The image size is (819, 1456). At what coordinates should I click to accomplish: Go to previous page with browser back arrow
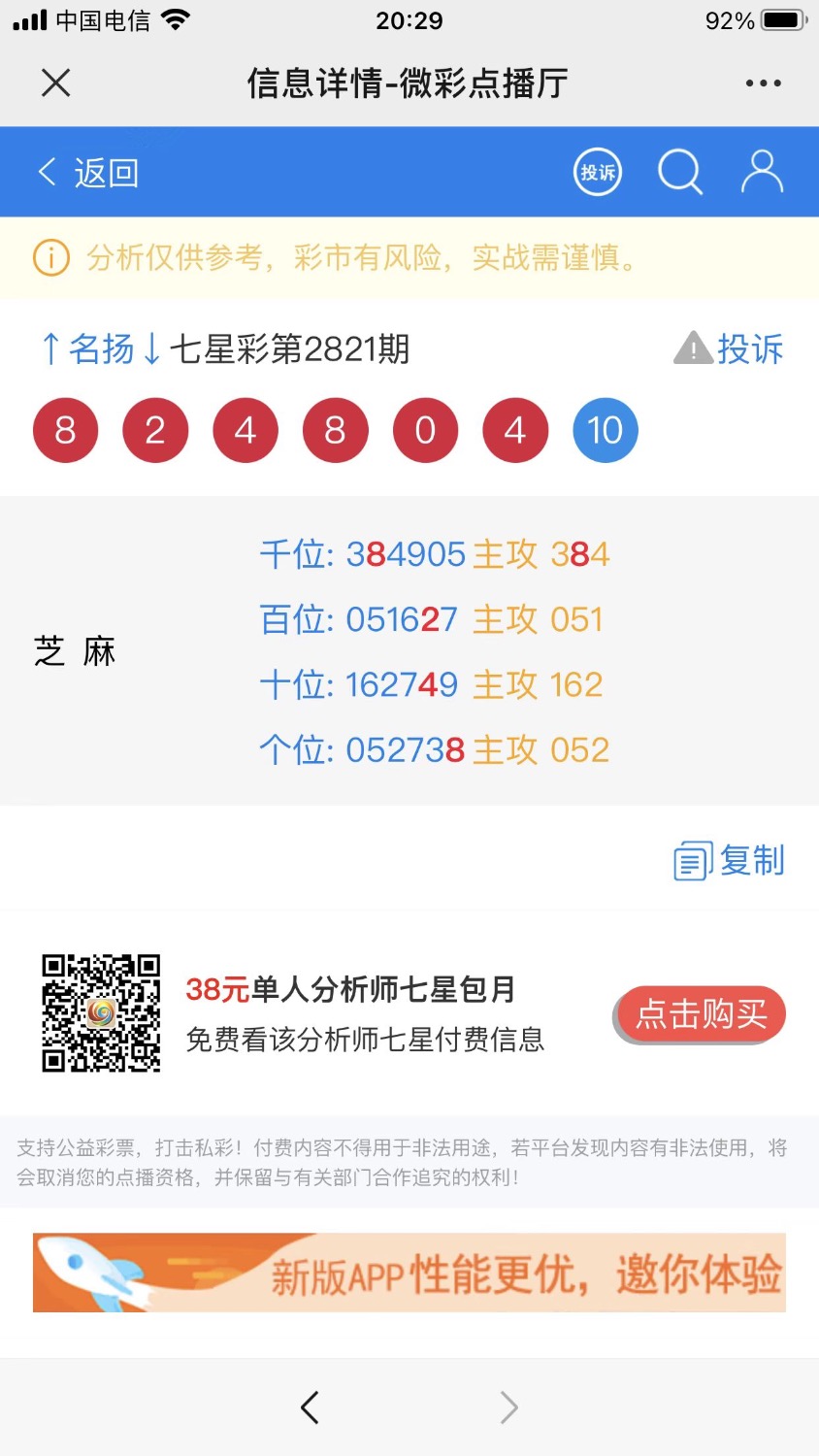[310, 1406]
